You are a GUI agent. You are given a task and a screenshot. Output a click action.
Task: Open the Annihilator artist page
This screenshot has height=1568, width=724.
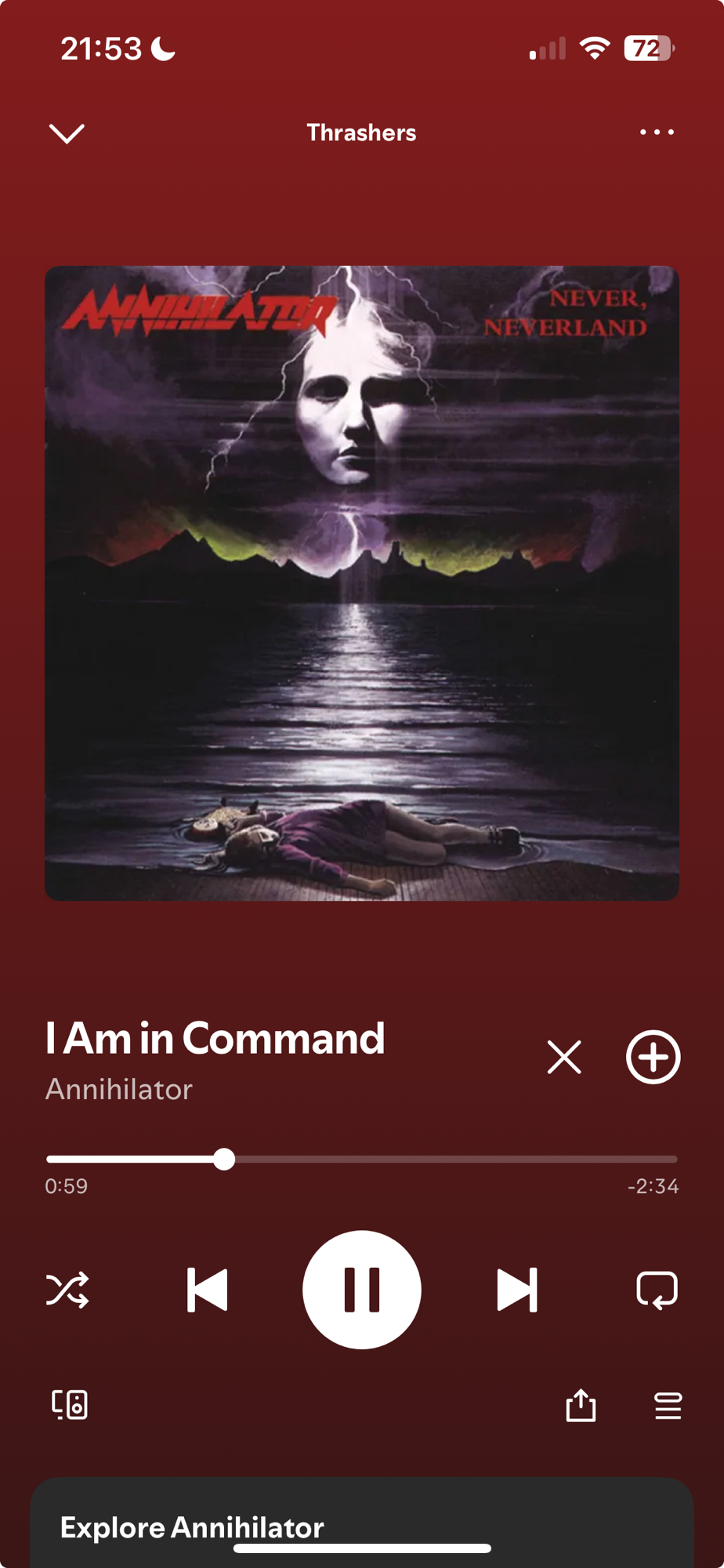pos(119,1089)
